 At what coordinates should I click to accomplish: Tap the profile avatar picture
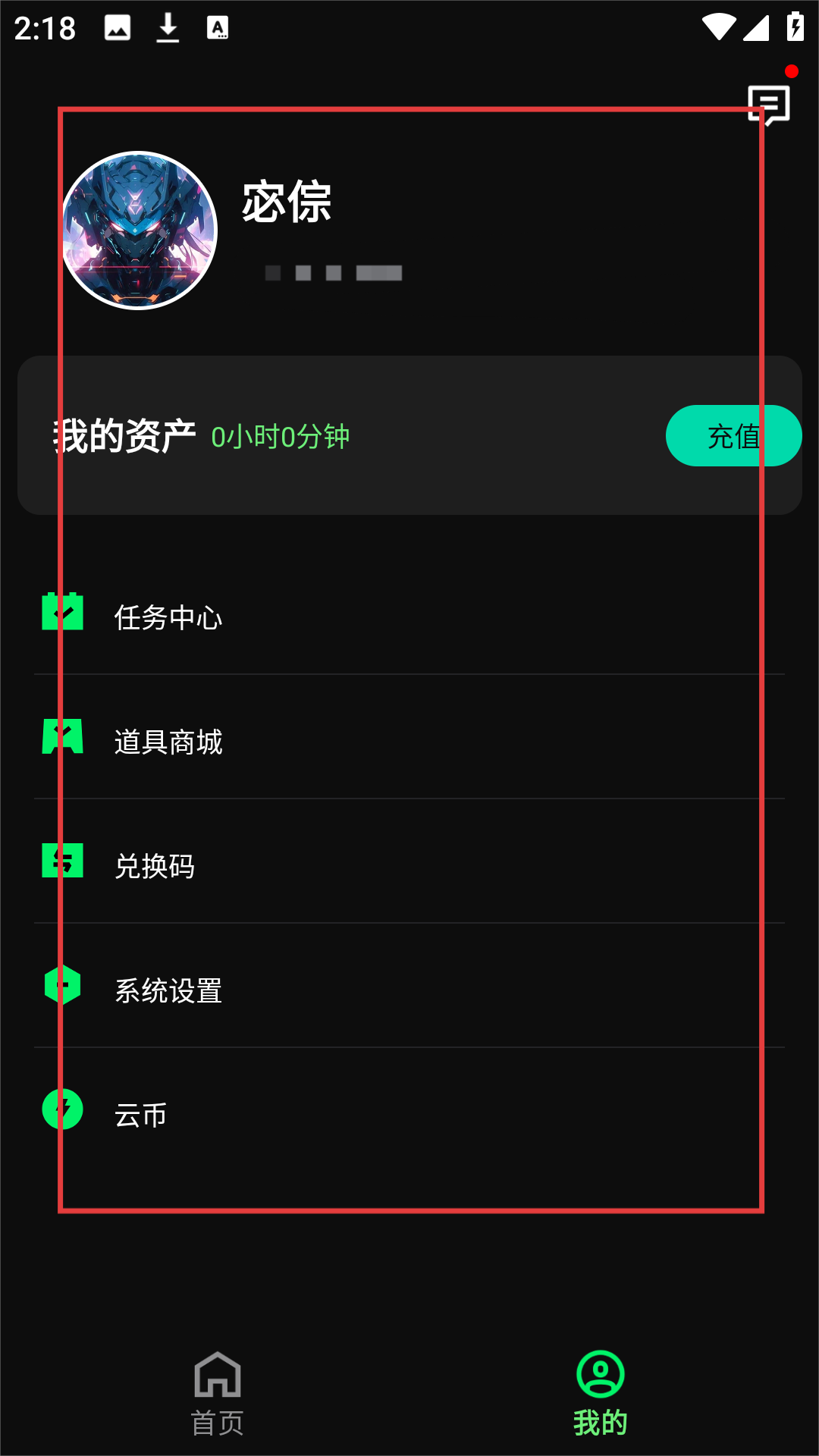(x=139, y=231)
